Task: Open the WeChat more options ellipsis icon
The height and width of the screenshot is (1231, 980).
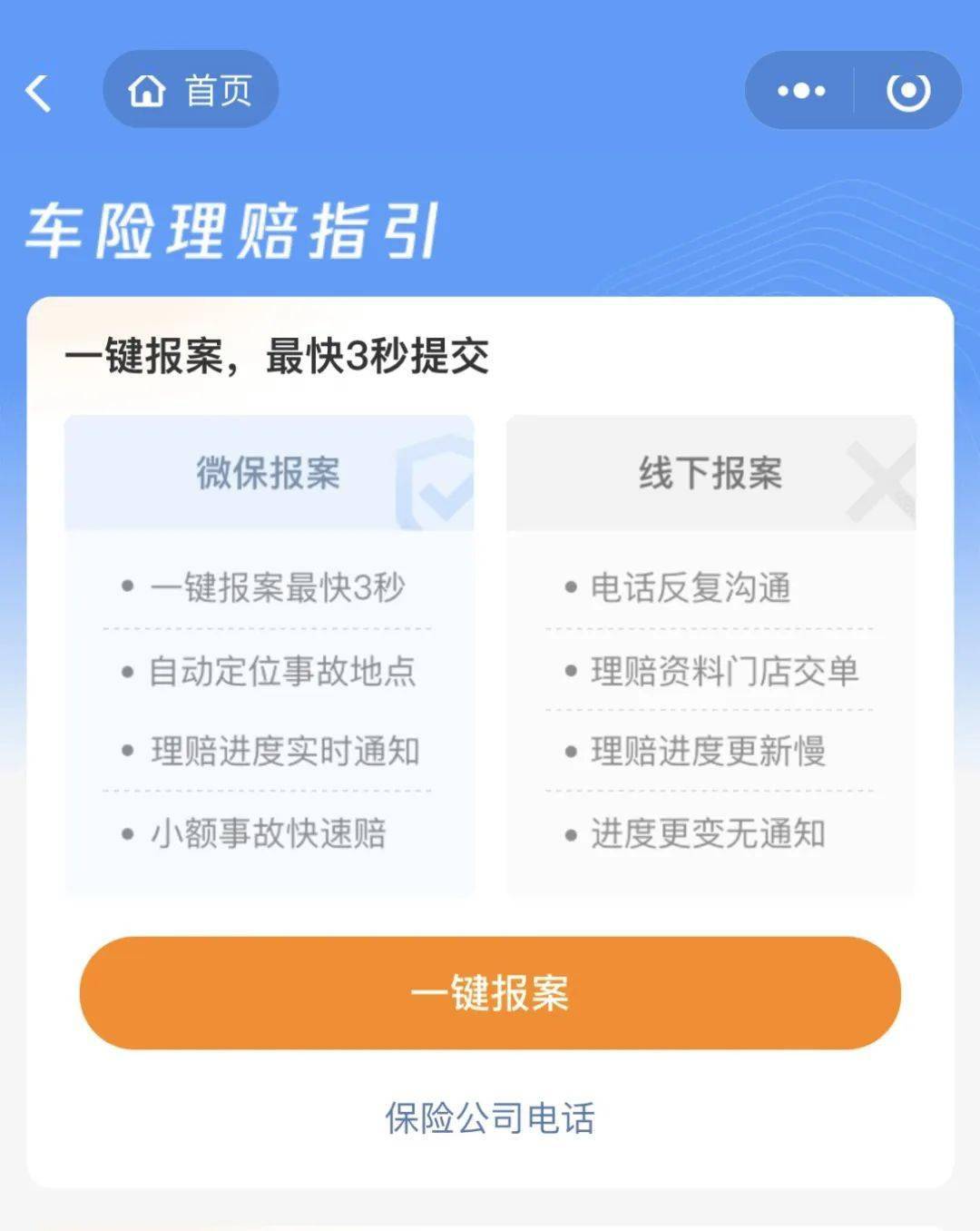Action: (799, 89)
